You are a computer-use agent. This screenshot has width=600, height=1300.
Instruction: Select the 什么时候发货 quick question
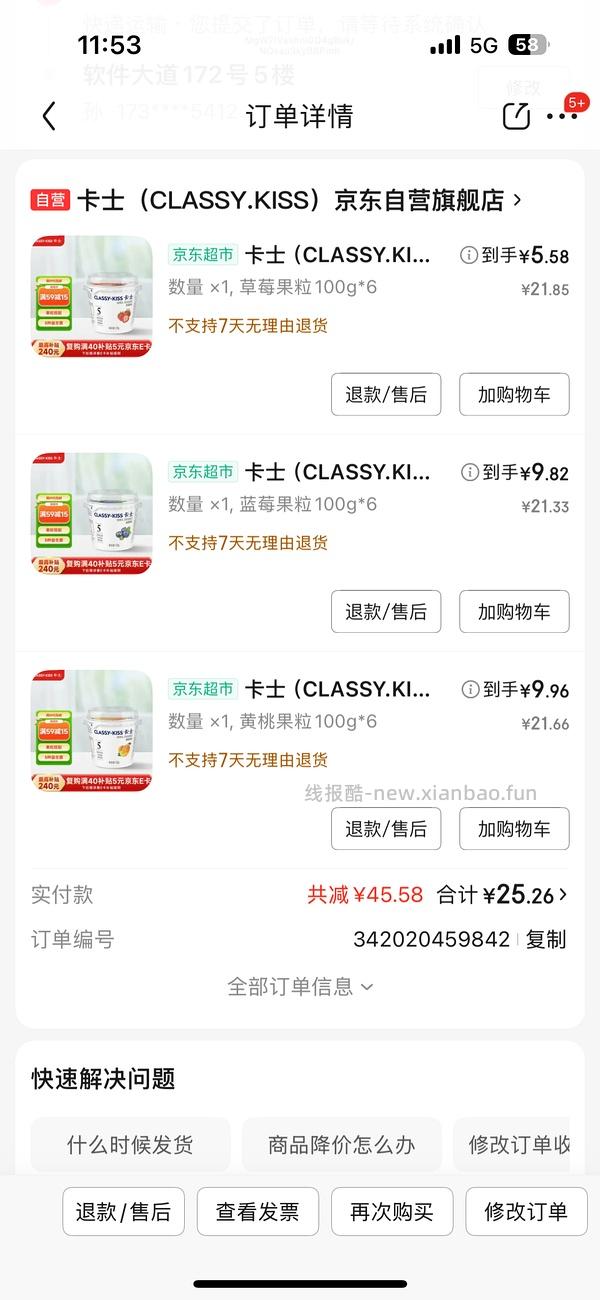coord(130,1145)
